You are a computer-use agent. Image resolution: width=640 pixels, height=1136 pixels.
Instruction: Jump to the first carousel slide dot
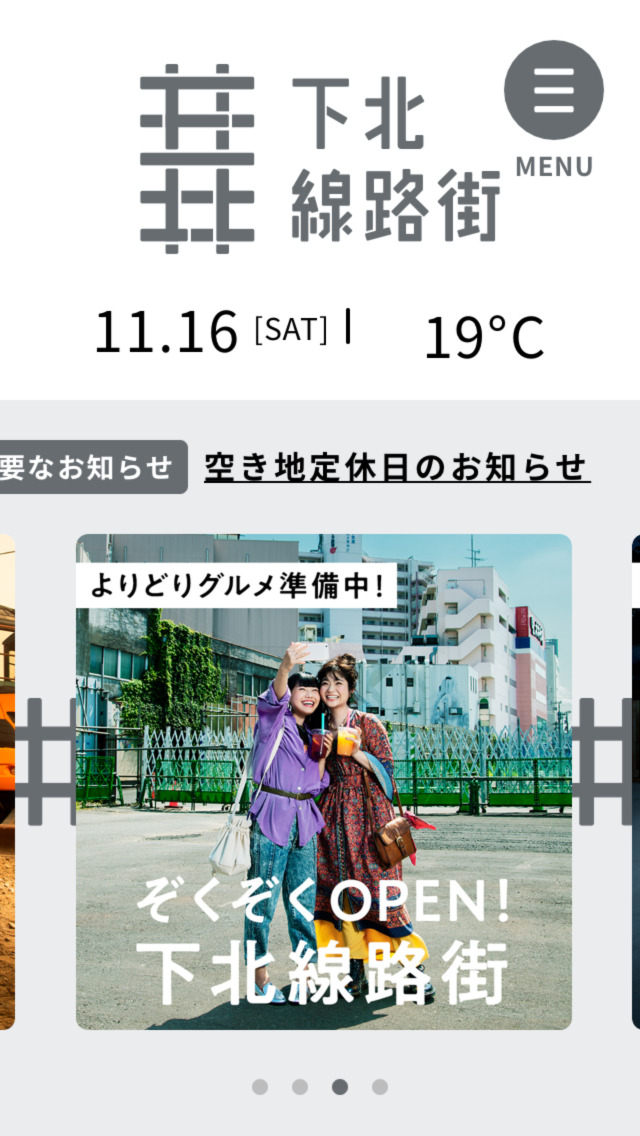coord(260,1086)
